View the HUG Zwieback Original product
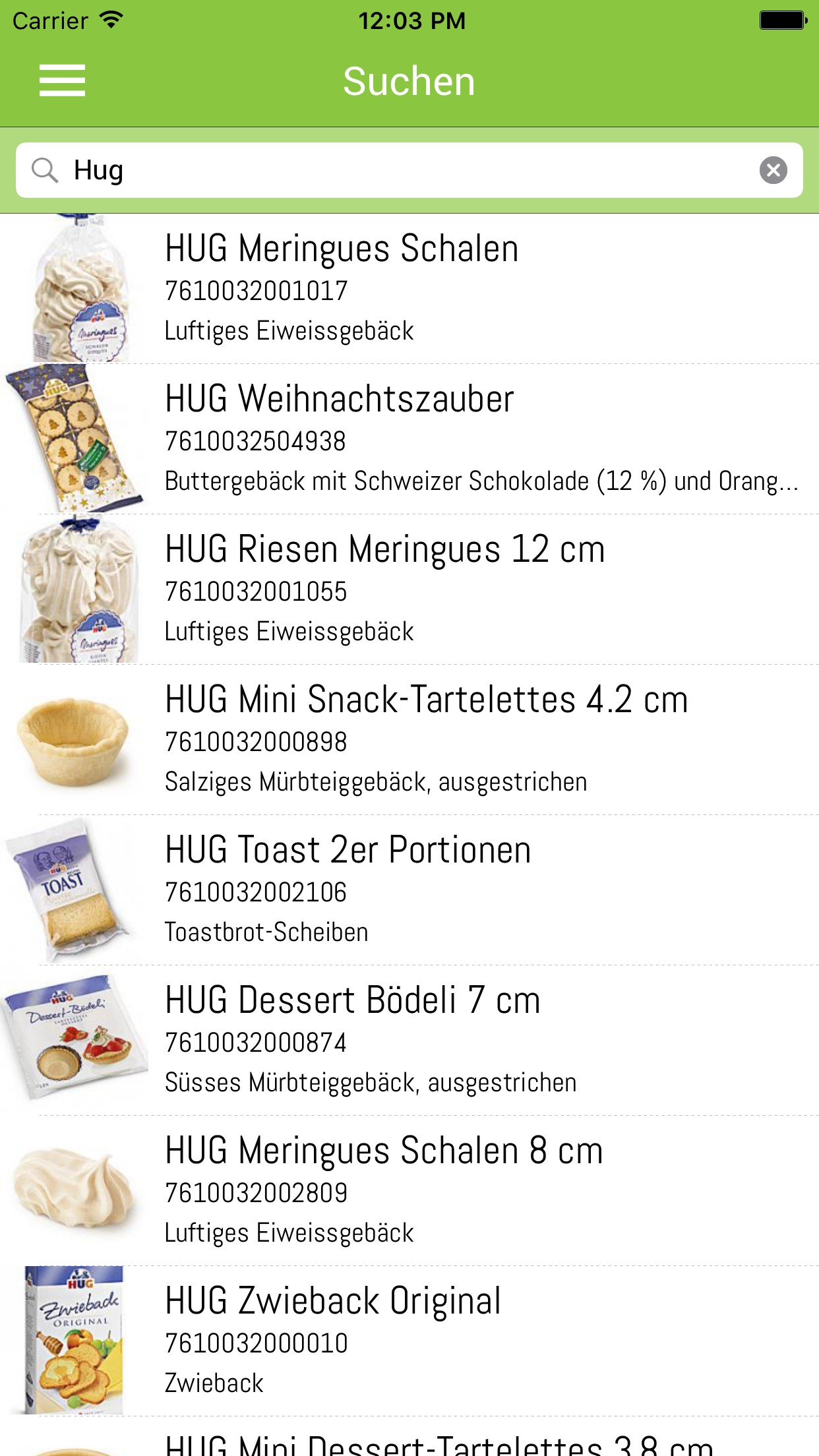 tap(409, 1341)
